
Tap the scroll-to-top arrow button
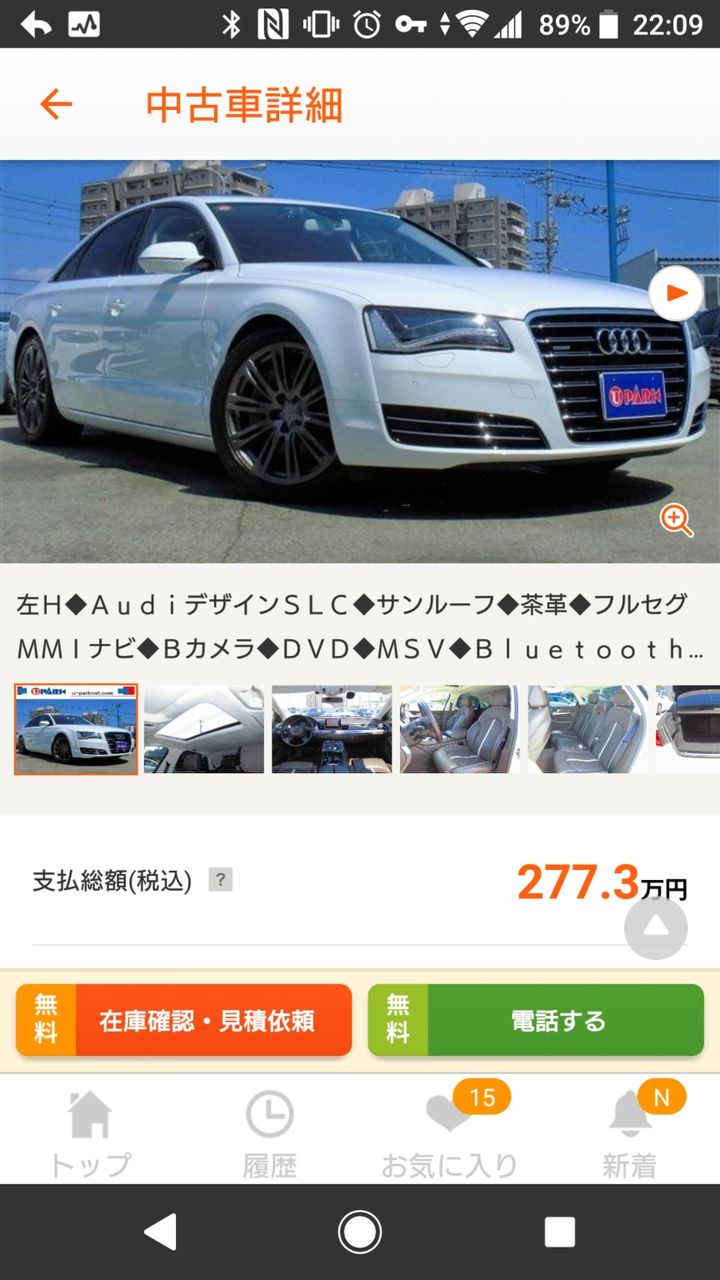(656, 927)
